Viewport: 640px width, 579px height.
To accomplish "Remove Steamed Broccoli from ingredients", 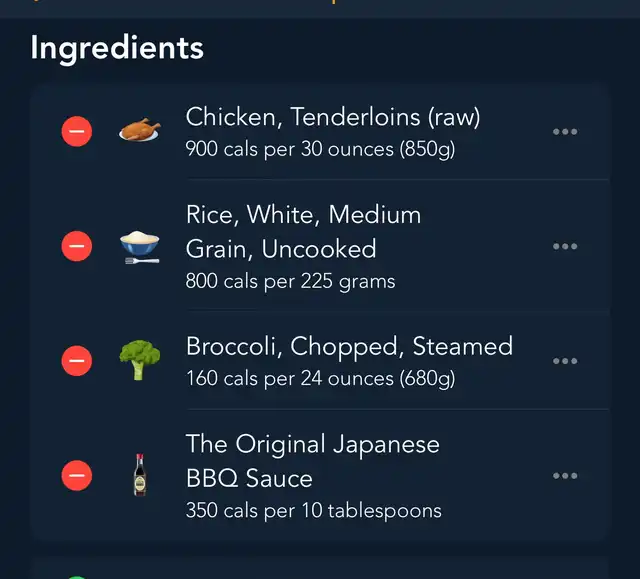I will coord(77,361).
